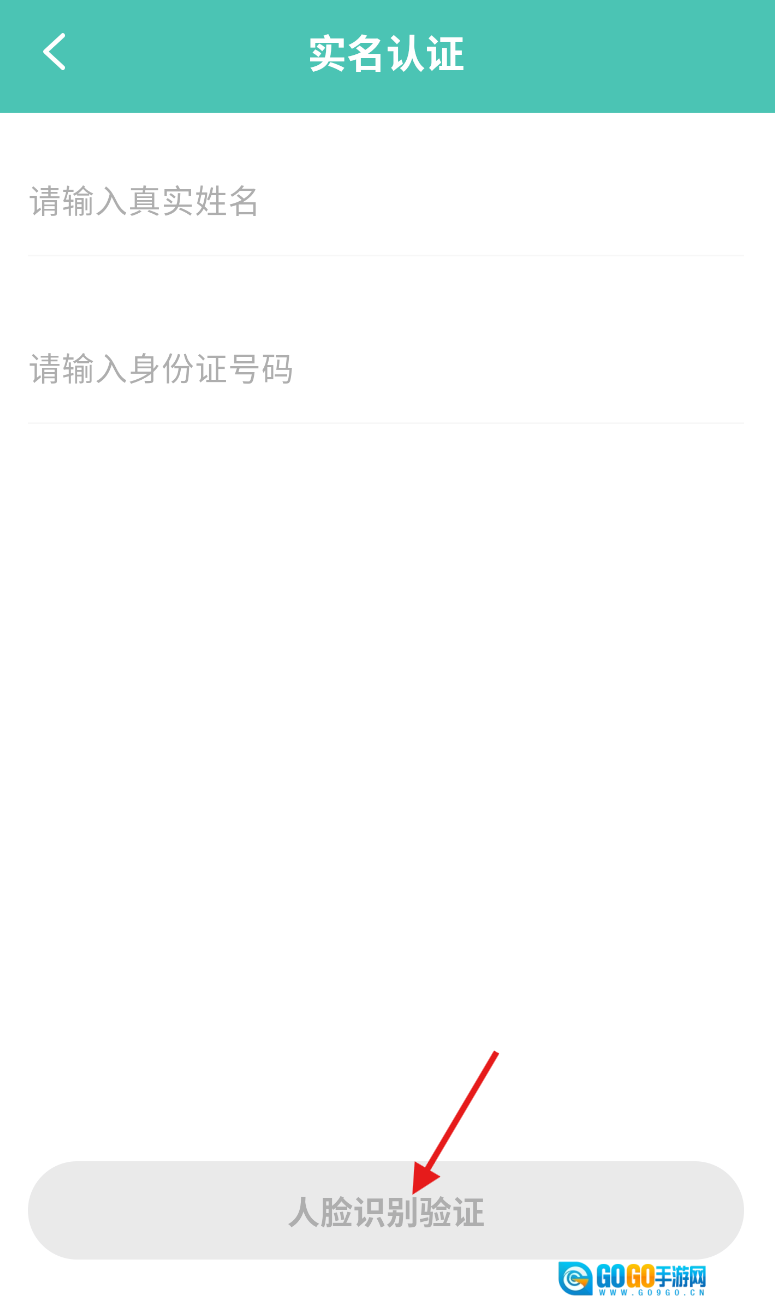Go back from the 实名认证 page

(x=54, y=52)
